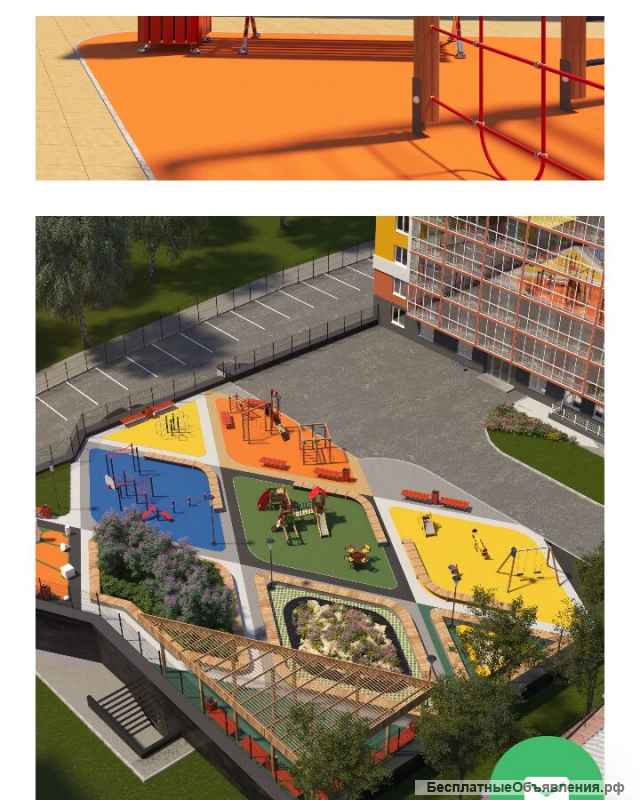Image resolution: width=640 pixels, height=800 pixels.
Task: Open the orange sports ground image
Action: [x=320, y=98]
